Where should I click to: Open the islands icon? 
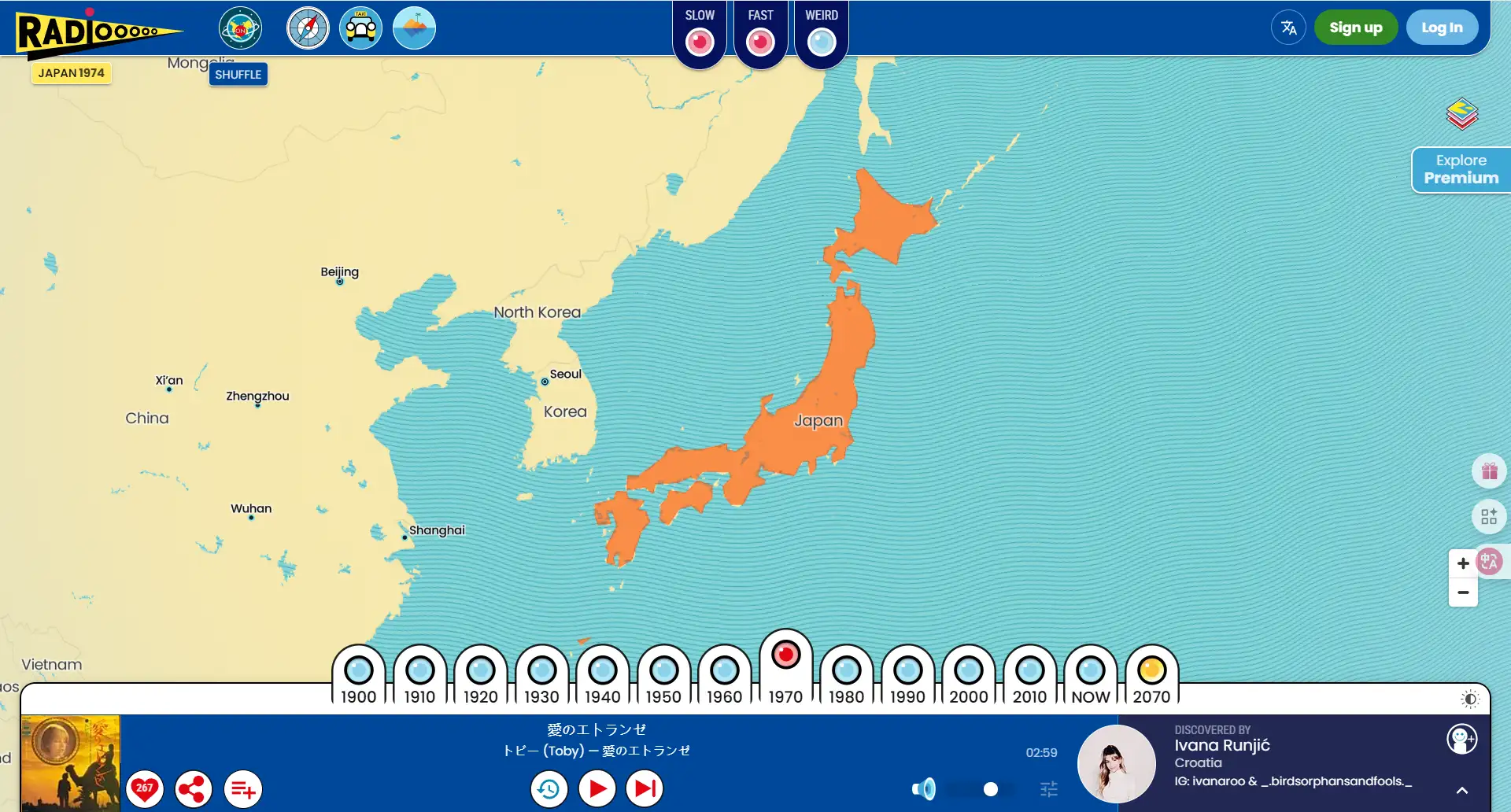[414, 28]
